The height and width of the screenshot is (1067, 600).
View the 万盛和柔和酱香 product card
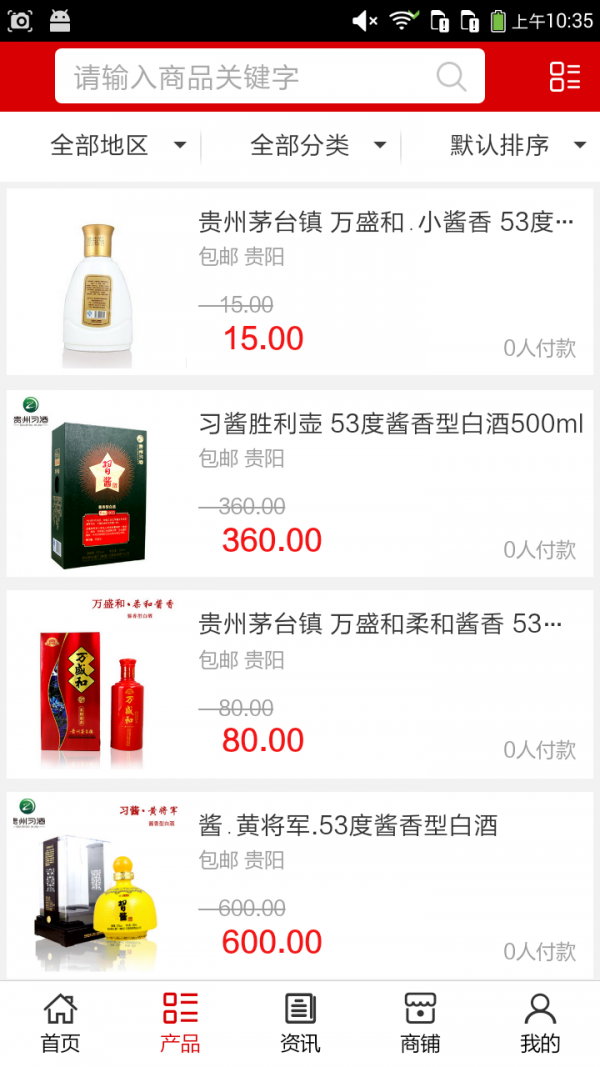[300, 685]
